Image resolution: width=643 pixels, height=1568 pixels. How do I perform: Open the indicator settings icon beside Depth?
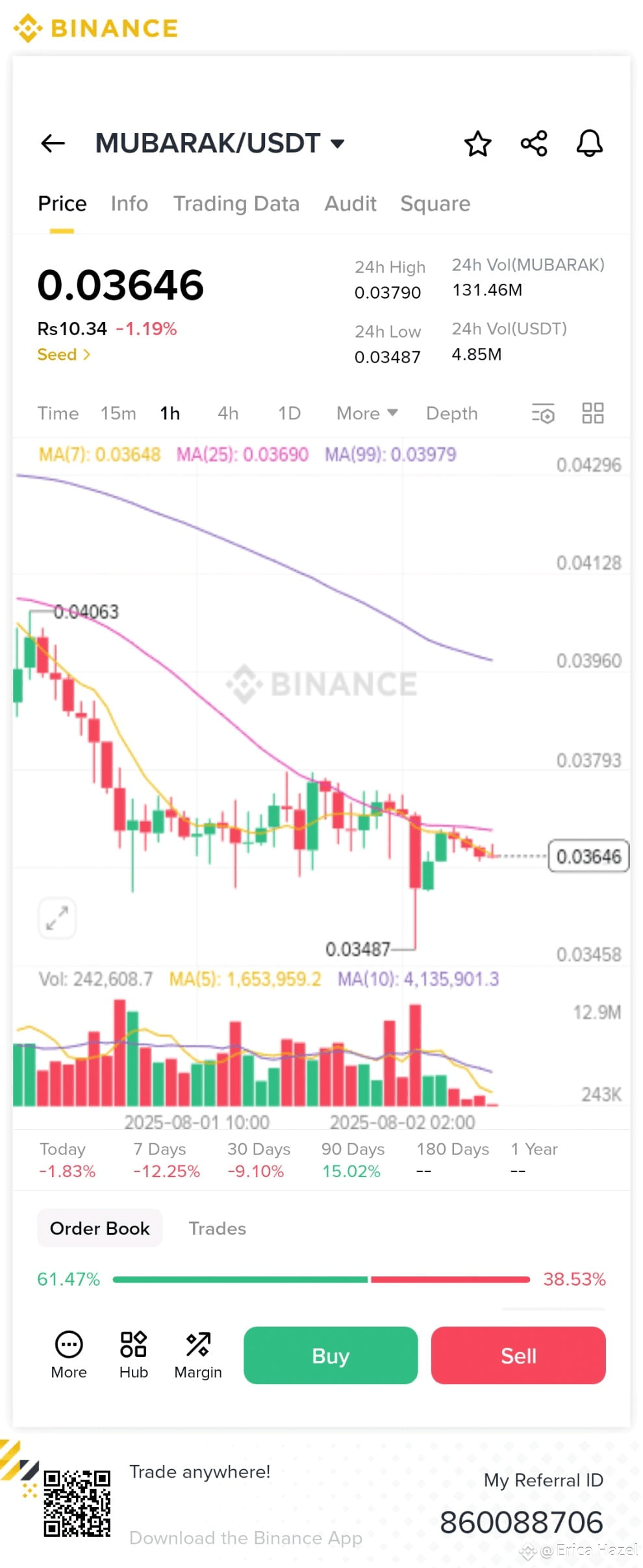[x=543, y=413]
